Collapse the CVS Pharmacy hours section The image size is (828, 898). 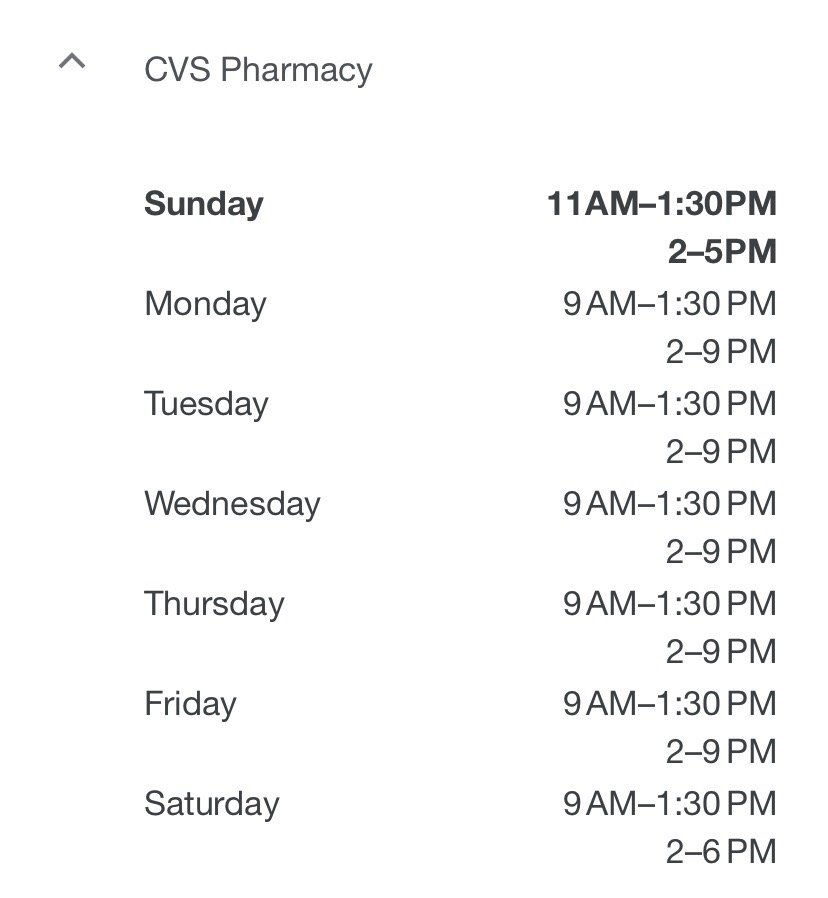[x=72, y=63]
